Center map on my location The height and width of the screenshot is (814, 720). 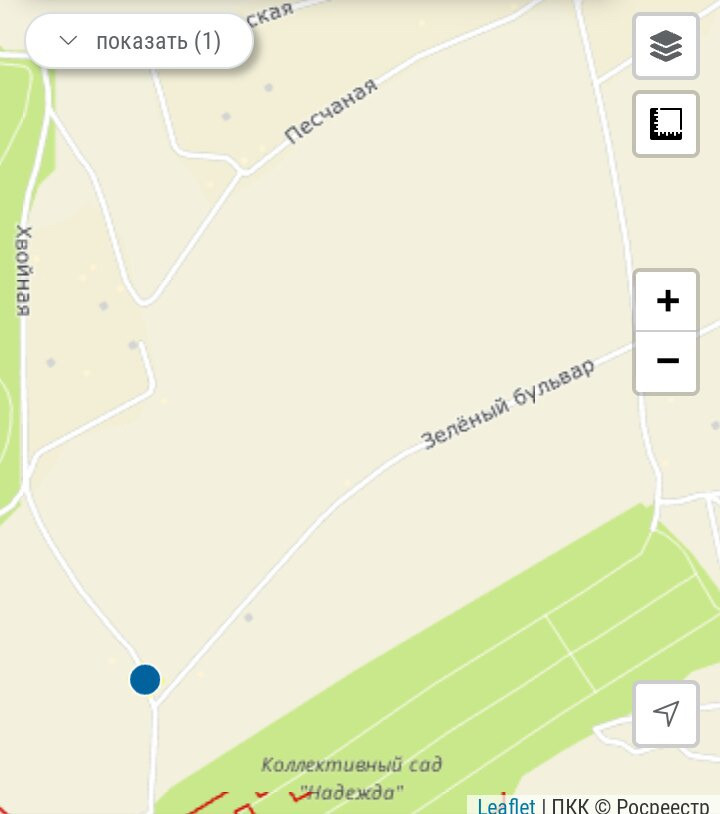pos(666,713)
